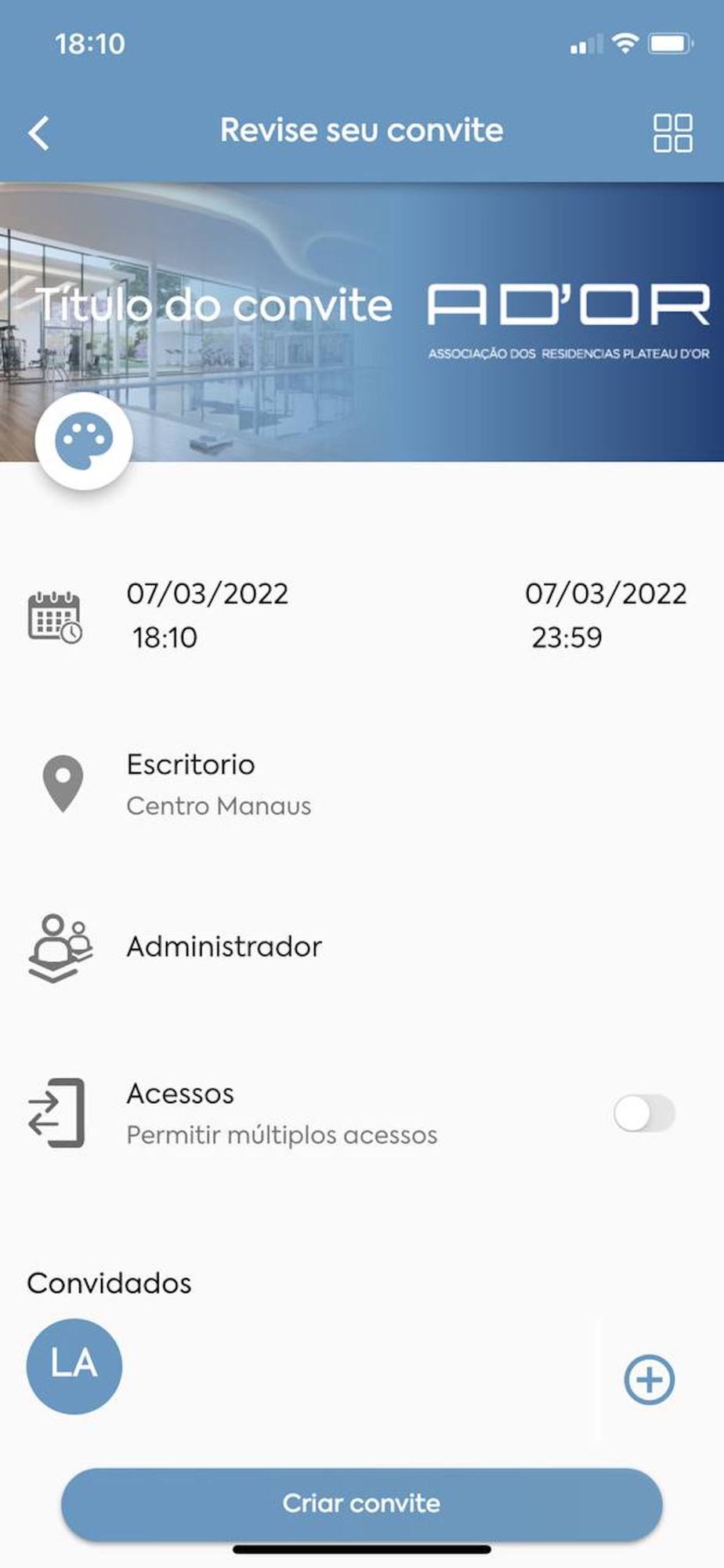Edit the end date 07/03/2022 23:59
The width and height of the screenshot is (724, 1568).
point(605,615)
